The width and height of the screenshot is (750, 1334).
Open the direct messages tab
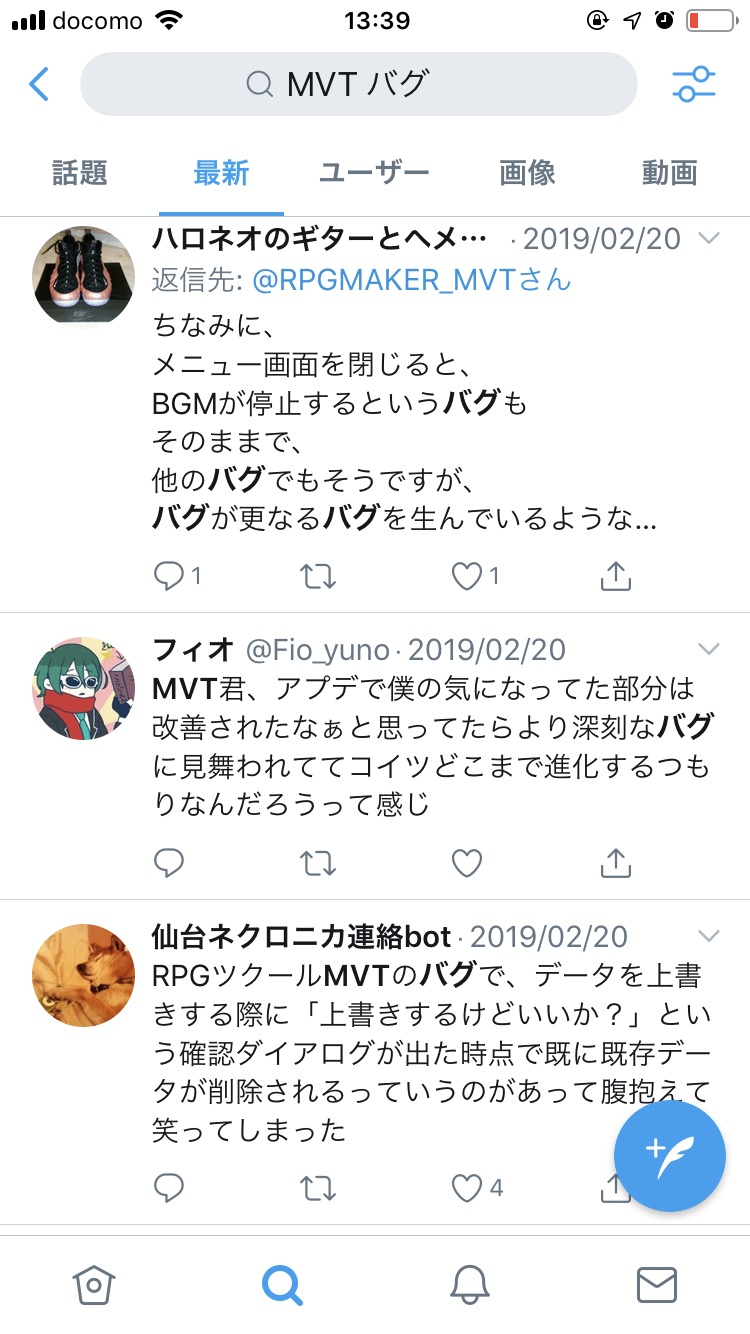[657, 1284]
